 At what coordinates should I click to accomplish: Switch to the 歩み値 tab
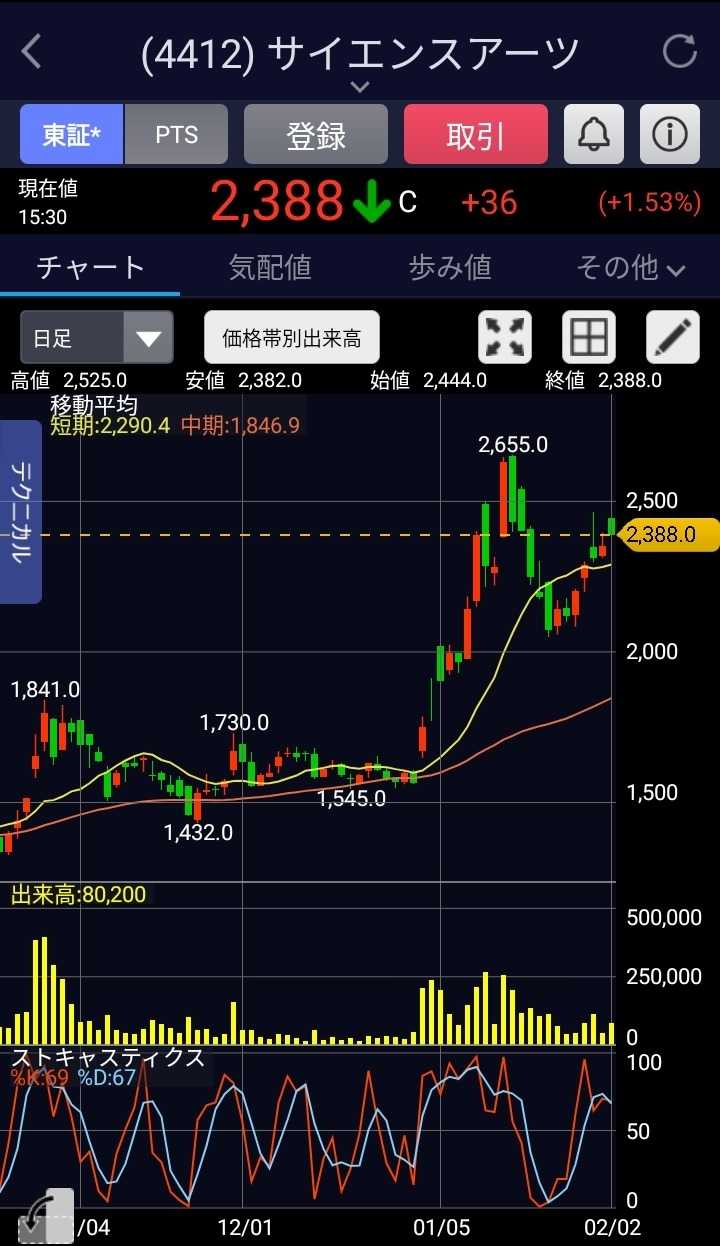click(450, 267)
